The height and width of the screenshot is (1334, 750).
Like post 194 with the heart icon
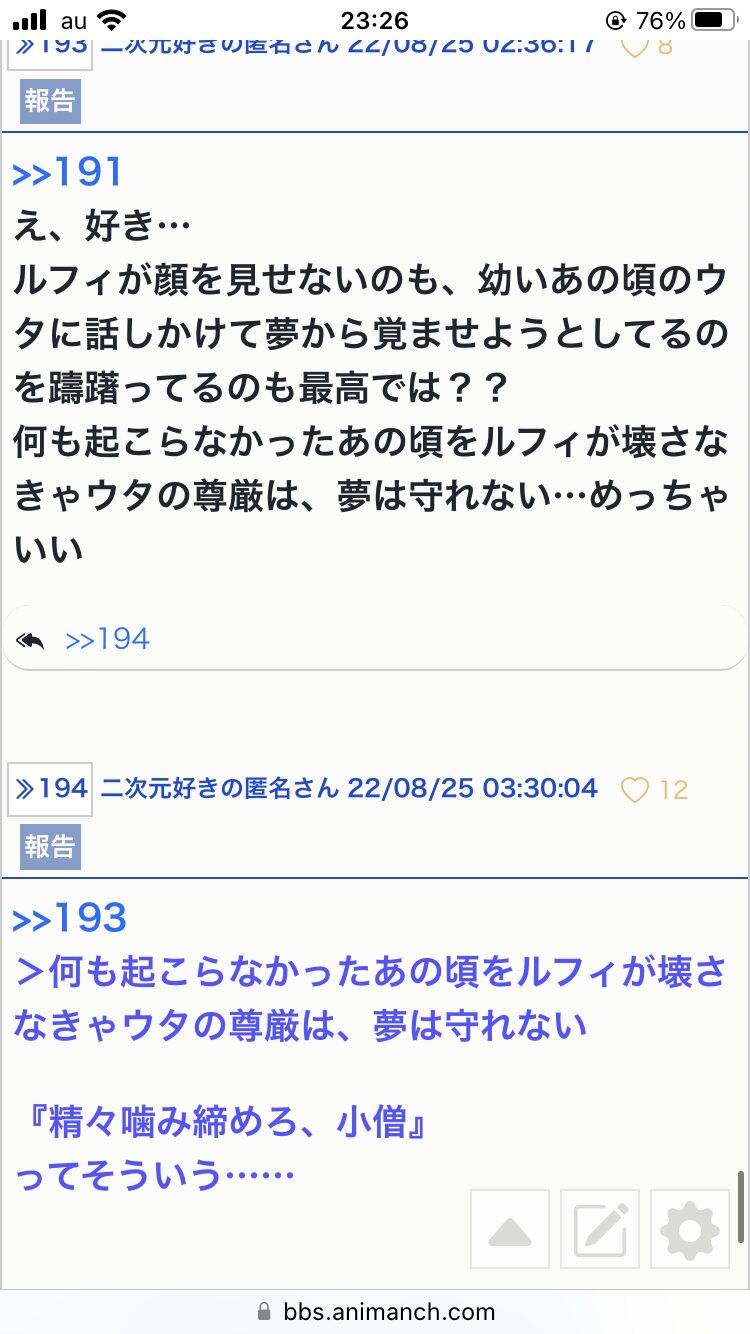[x=635, y=790]
